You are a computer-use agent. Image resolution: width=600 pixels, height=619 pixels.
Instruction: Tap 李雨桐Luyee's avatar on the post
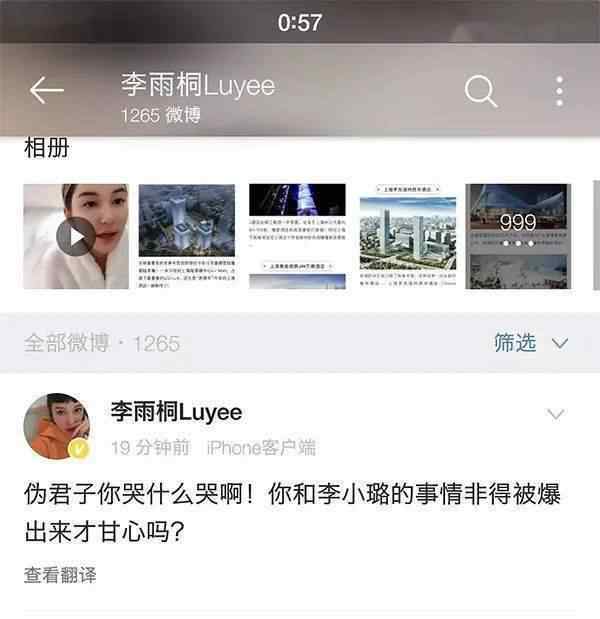56,426
